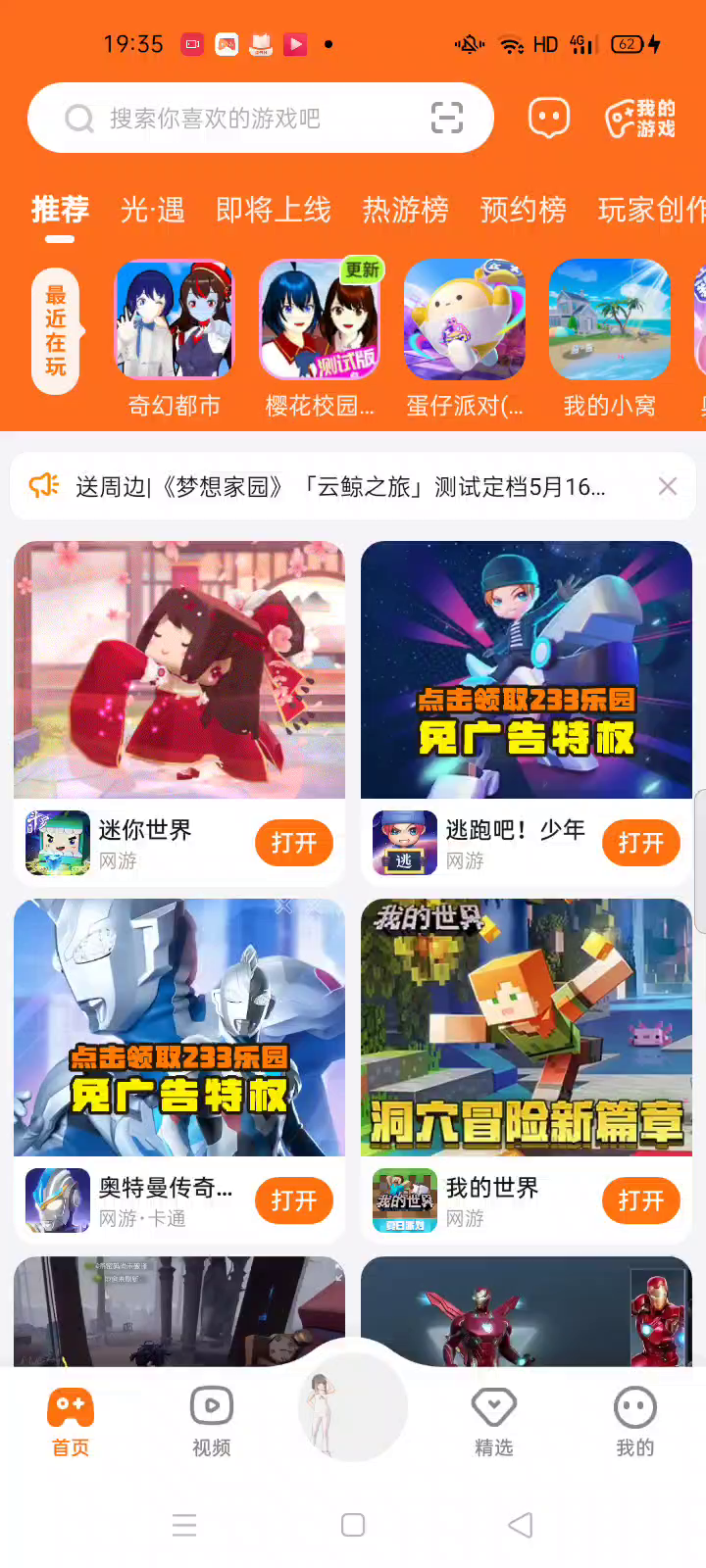706x1568 pixels.
Task: Tap the search box for games
Action: [x=235, y=119]
